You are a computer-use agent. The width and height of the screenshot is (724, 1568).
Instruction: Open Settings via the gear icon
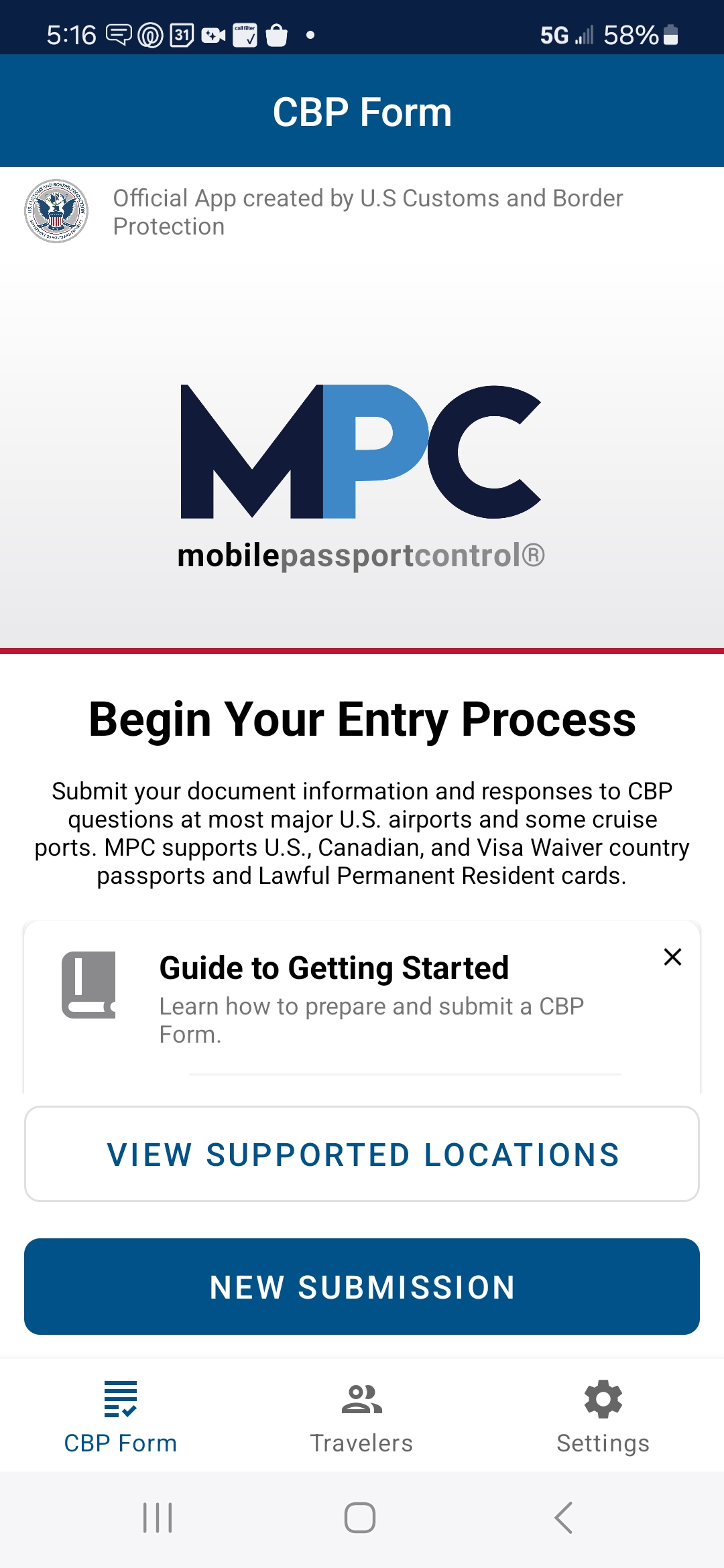click(602, 1398)
